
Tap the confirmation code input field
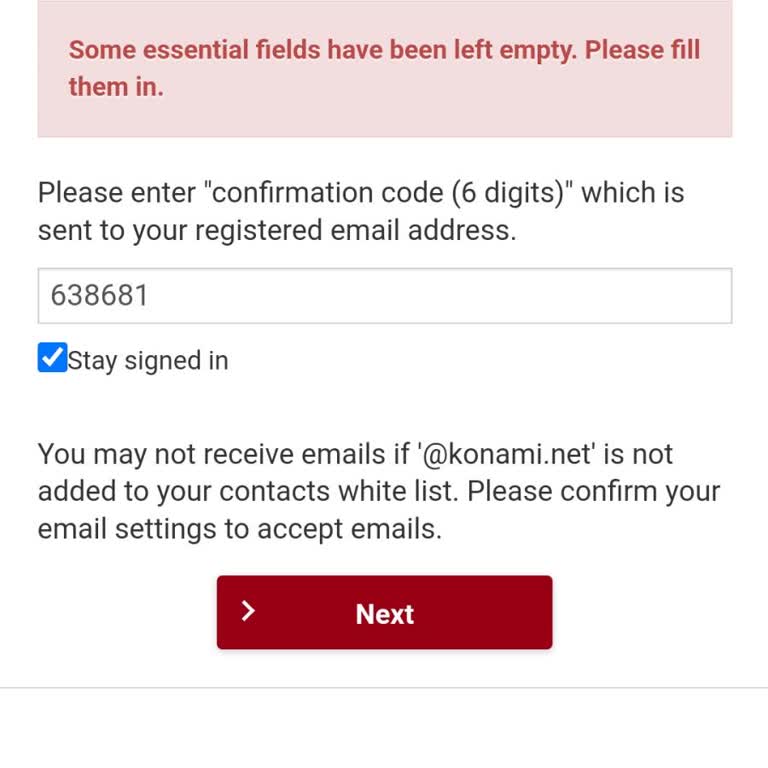384,296
